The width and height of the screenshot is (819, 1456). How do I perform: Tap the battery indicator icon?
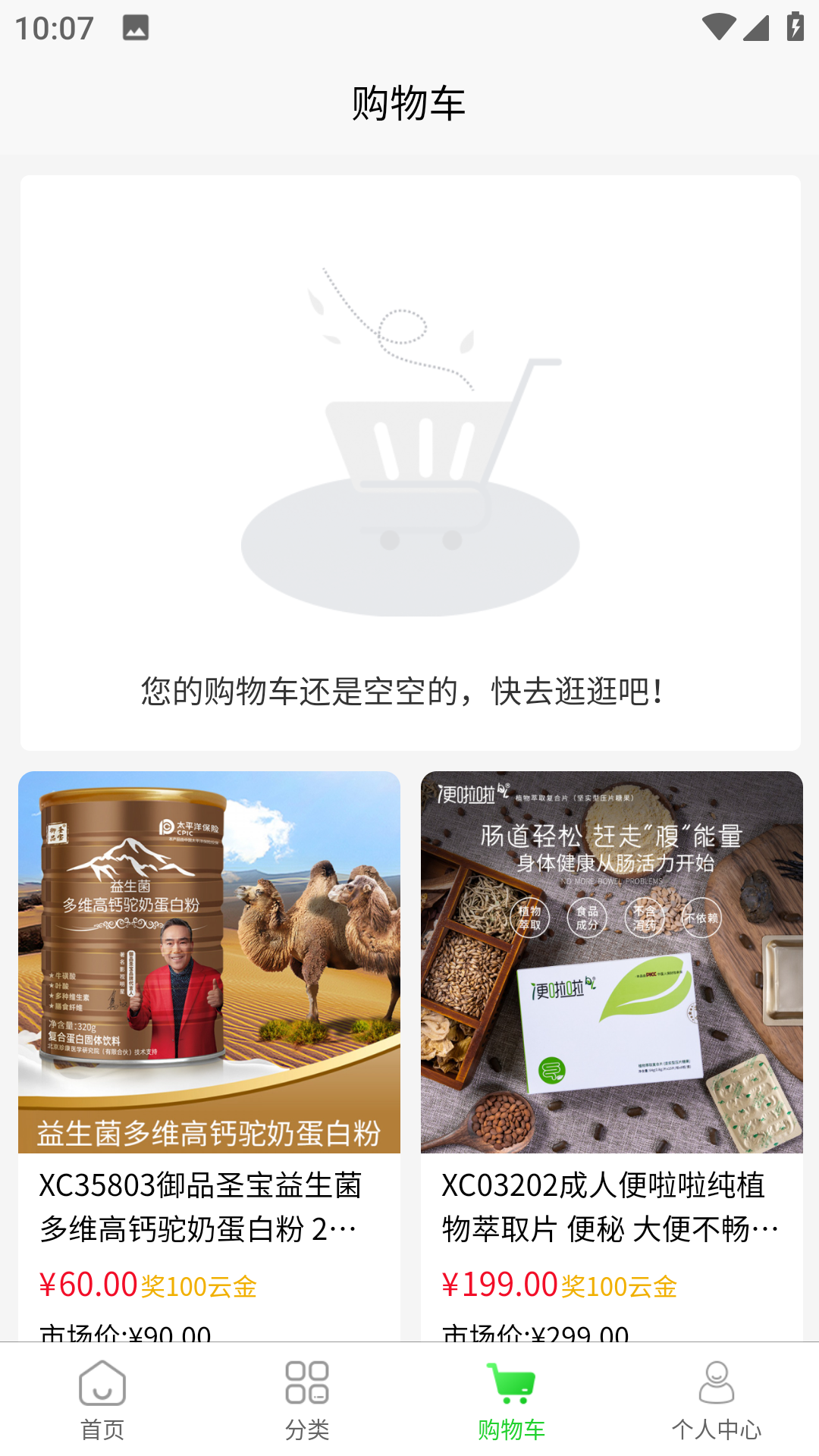click(795, 25)
